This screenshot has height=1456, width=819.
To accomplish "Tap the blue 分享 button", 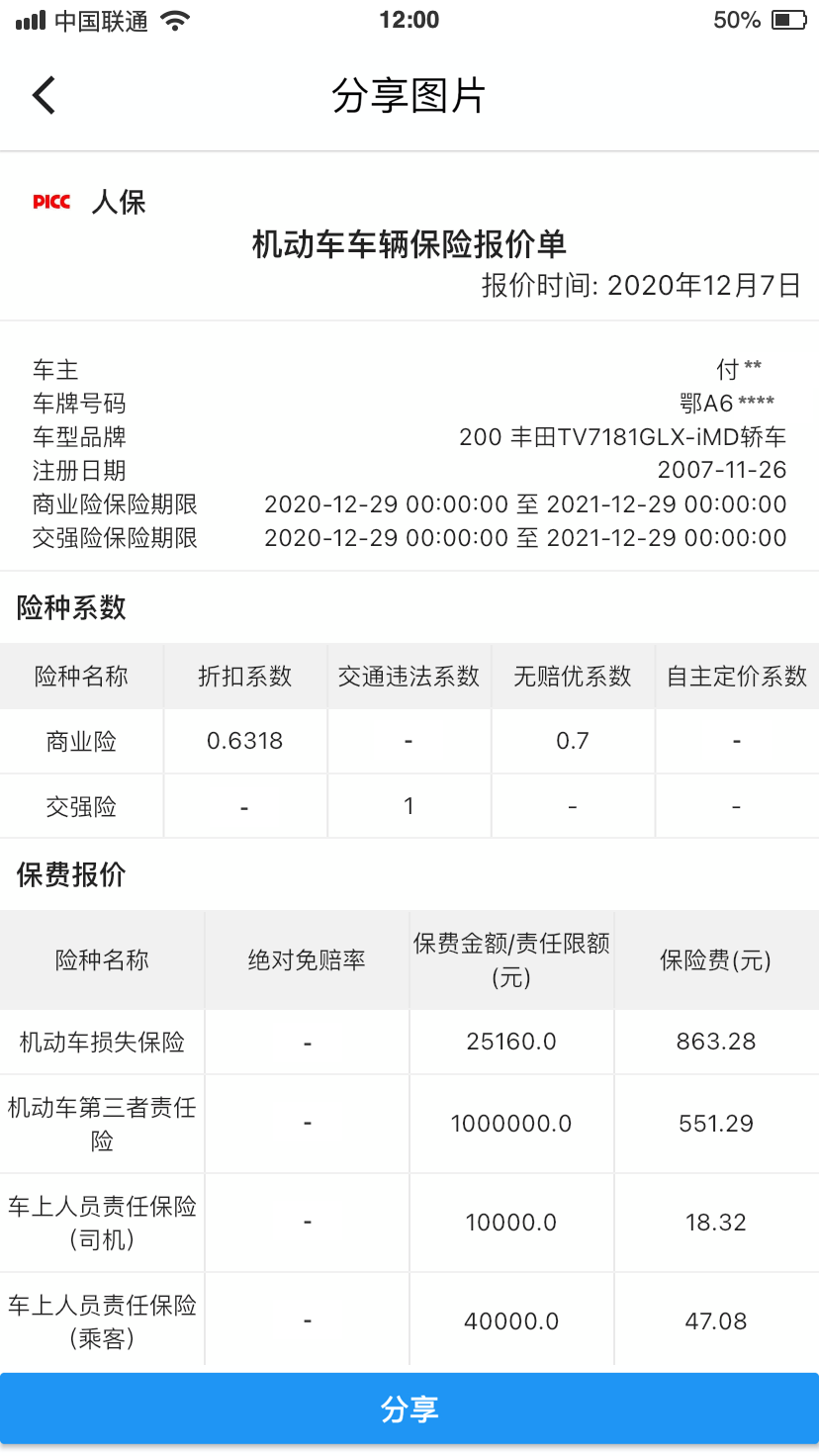I will [x=409, y=1409].
